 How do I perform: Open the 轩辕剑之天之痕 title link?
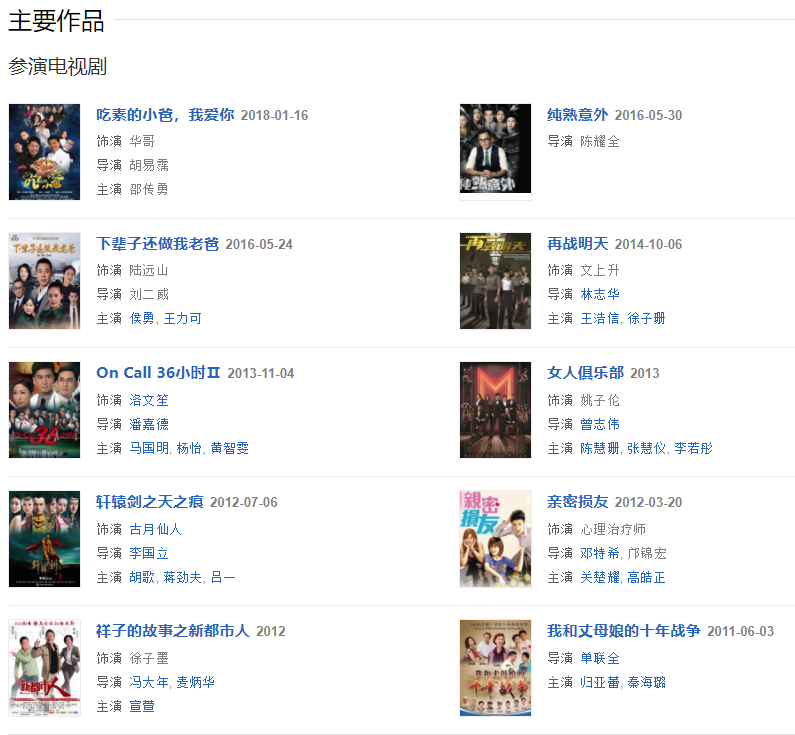[150, 502]
